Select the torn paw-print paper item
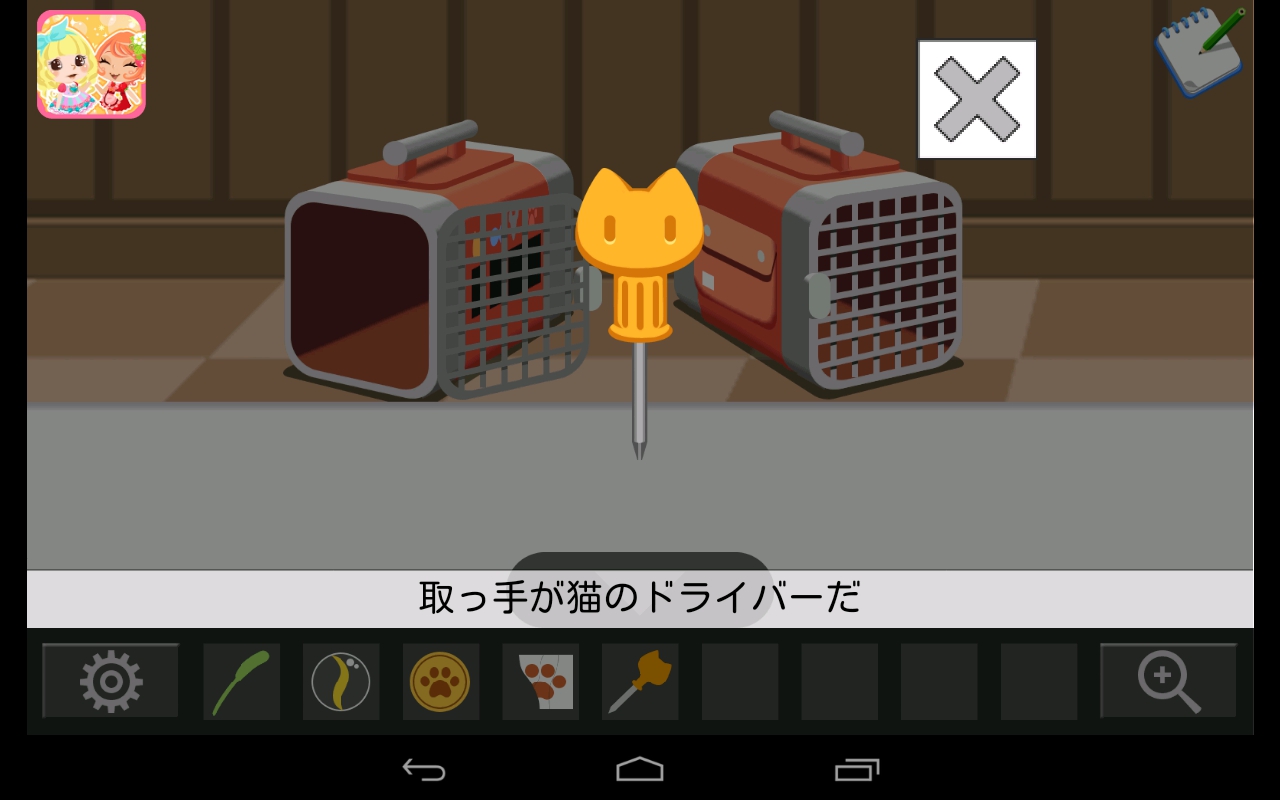 [541, 682]
